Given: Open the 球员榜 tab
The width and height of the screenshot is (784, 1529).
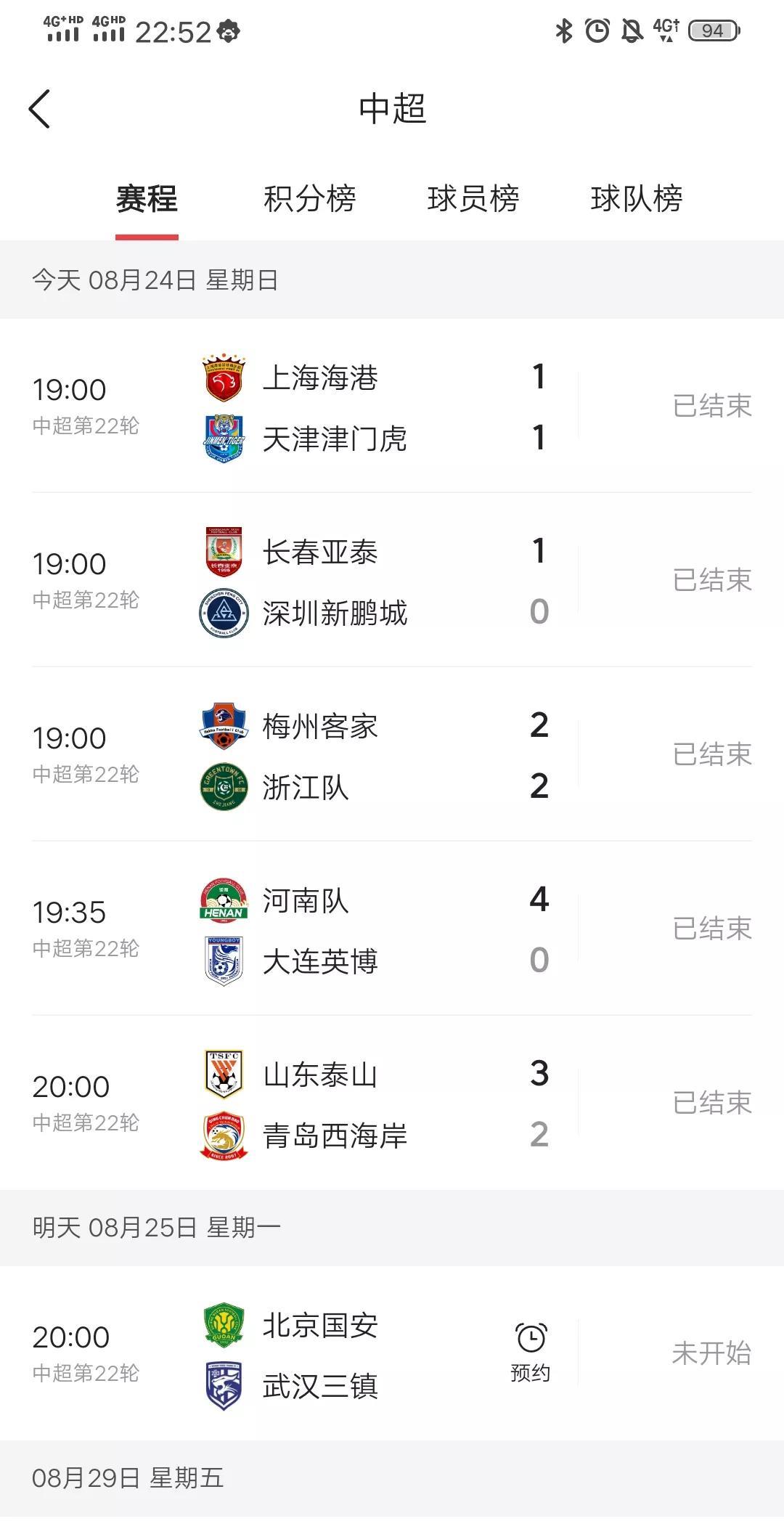Looking at the screenshot, I should (x=473, y=199).
